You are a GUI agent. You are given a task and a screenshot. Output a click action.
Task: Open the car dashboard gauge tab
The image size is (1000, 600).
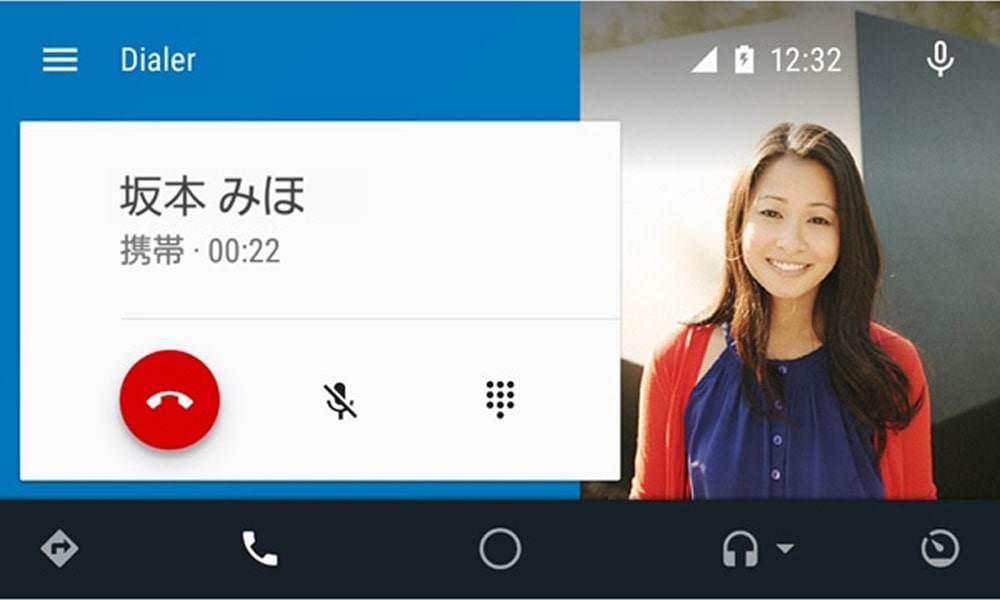pyautogui.click(x=939, y=548)
